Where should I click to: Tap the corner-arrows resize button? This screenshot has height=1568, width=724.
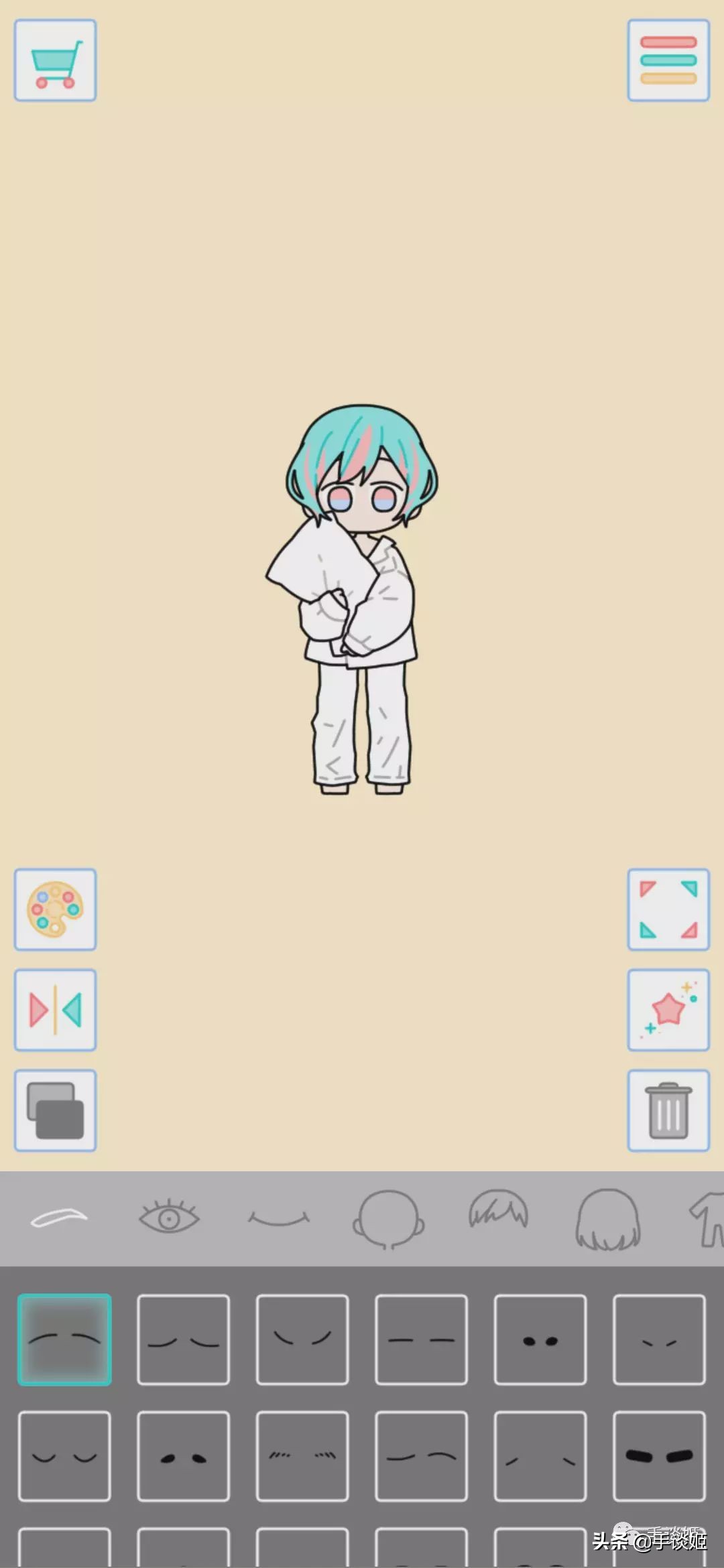click(x=668, y=909)
